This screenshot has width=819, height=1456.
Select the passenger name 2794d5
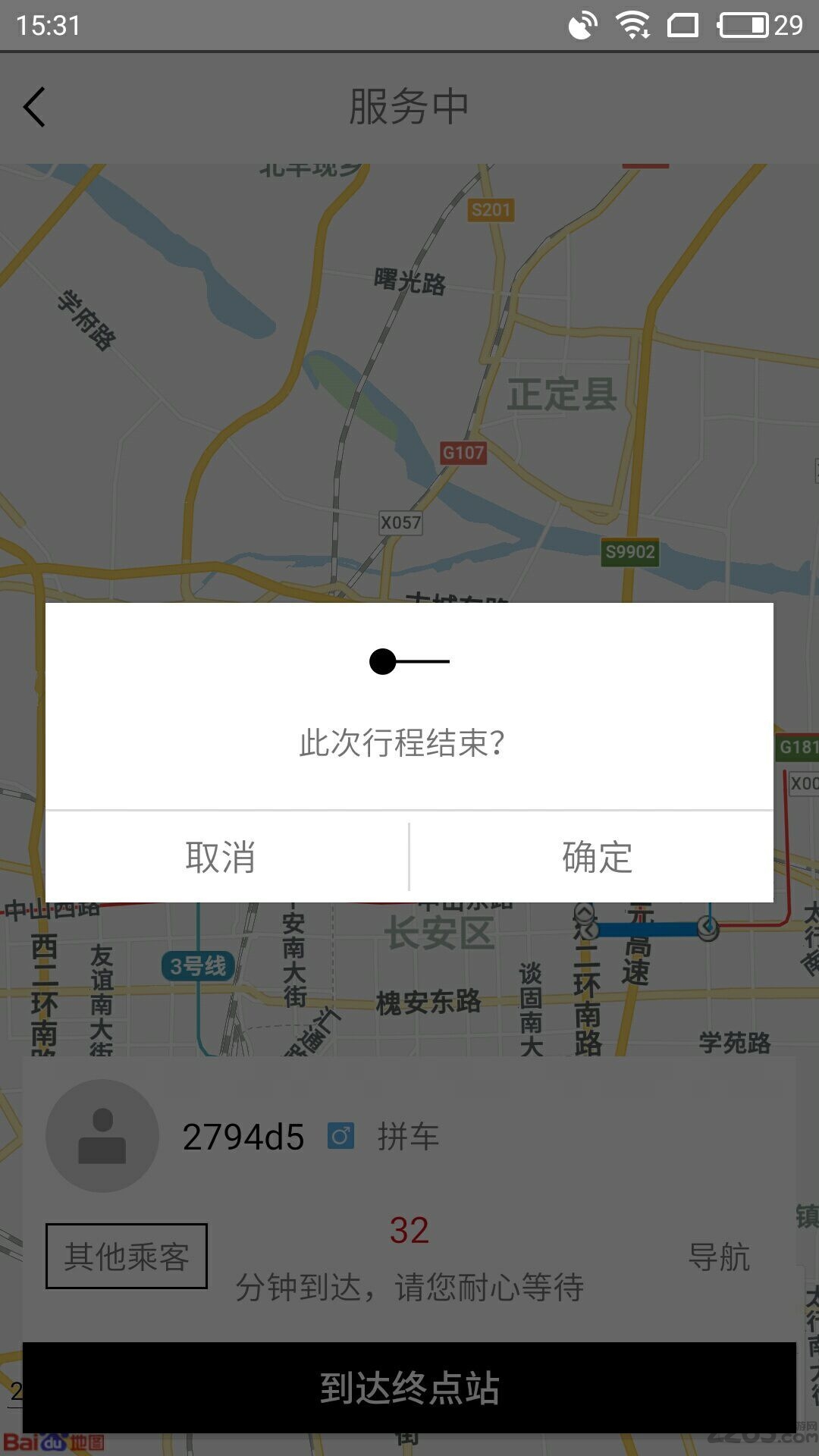(244, 1137)
